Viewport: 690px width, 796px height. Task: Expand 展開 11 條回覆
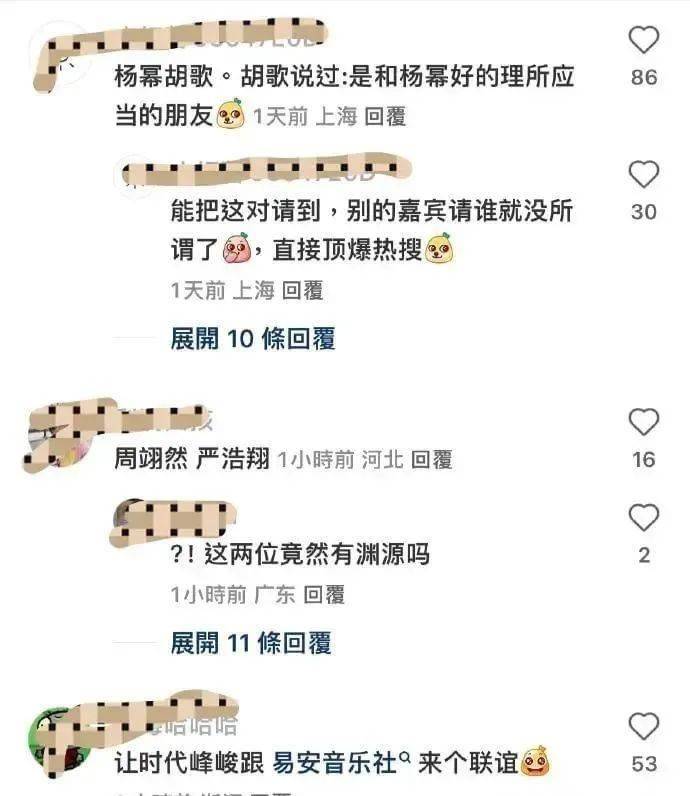pyautogui.click(x=251, y=643)
